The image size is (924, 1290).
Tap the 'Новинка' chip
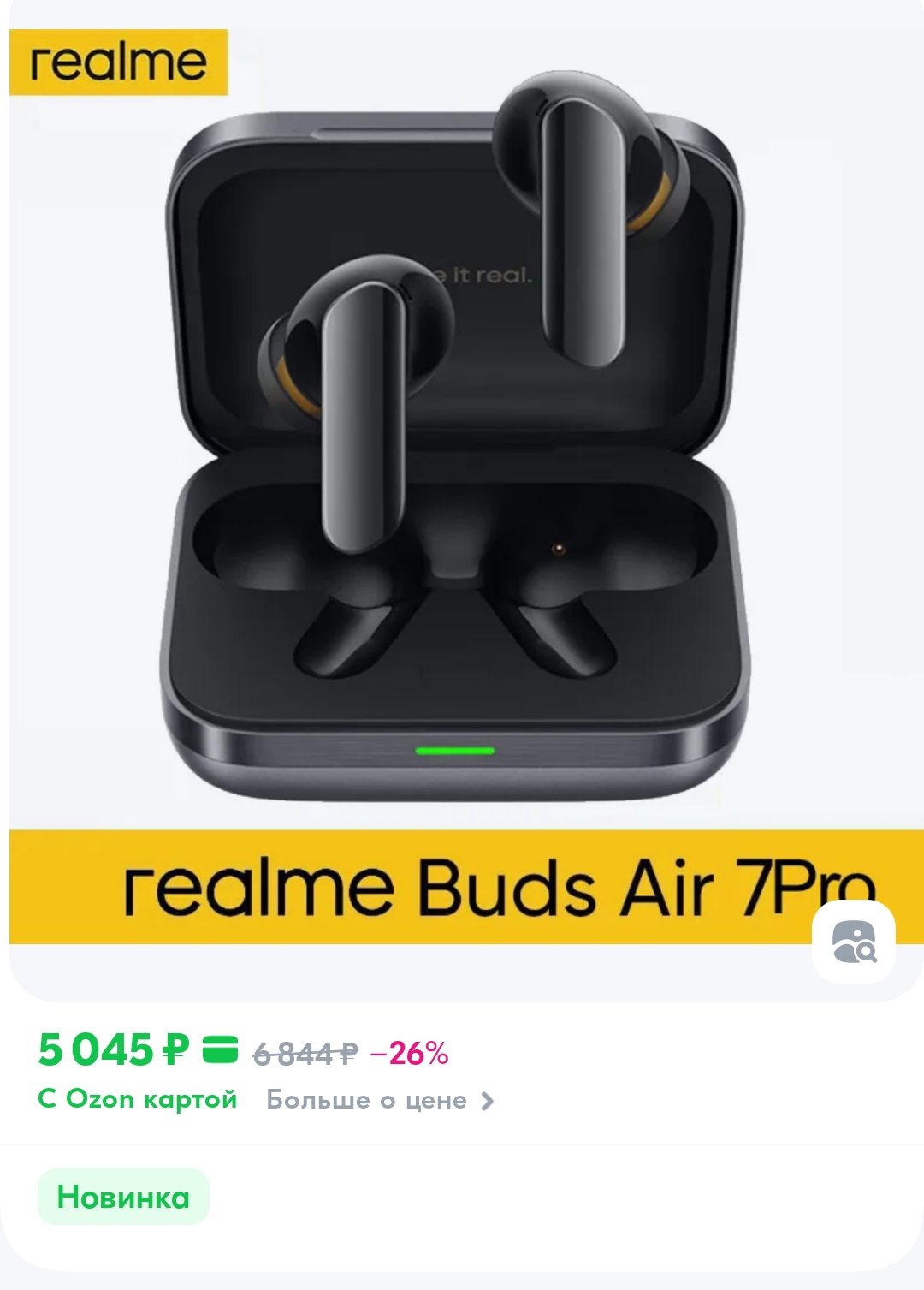123,1197
